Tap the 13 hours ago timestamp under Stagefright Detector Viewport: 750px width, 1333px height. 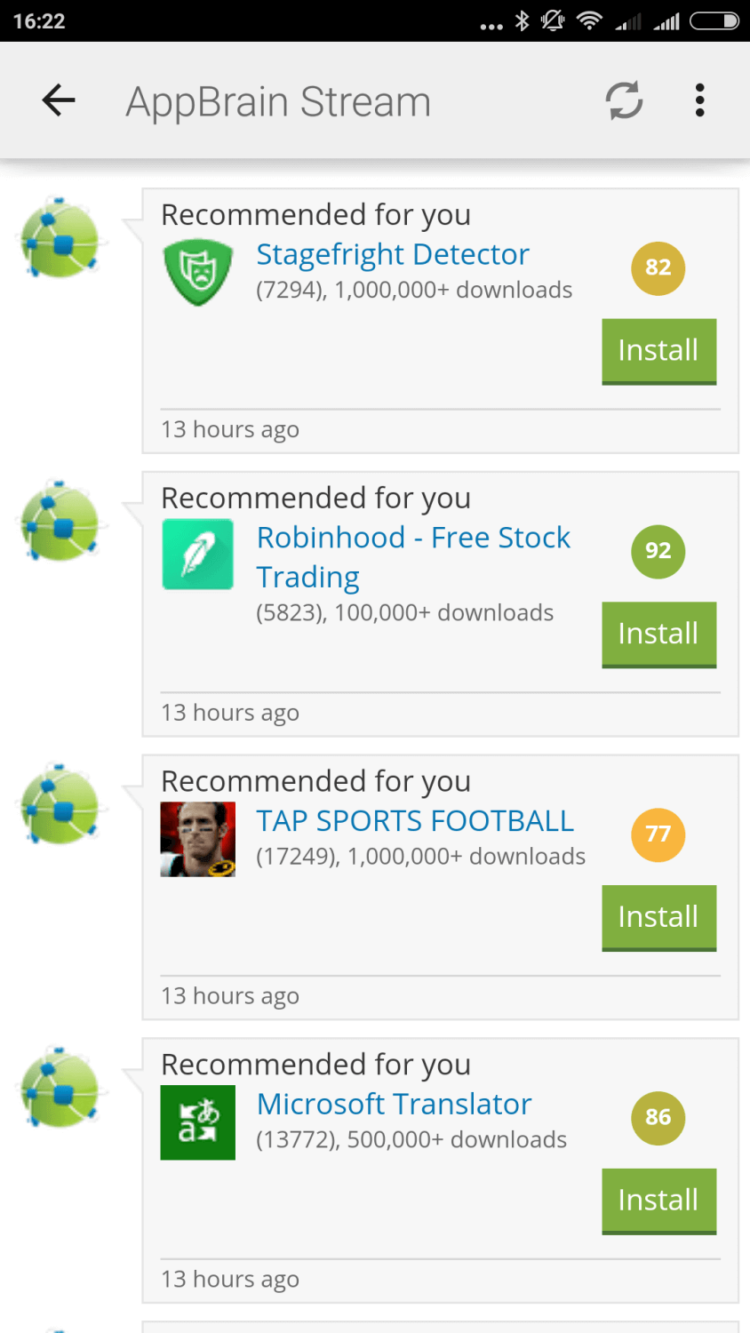tap(229, 428)
